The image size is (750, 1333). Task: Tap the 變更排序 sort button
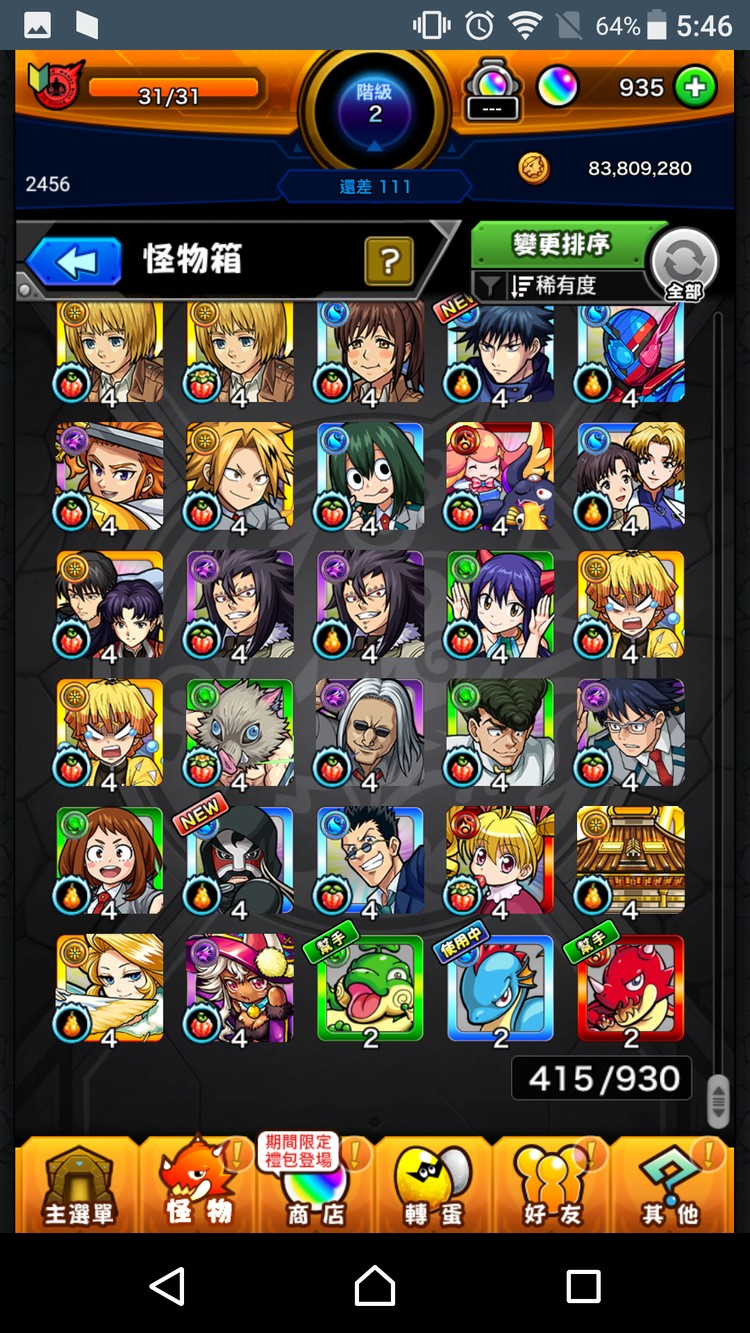click(x=560, y=245)
